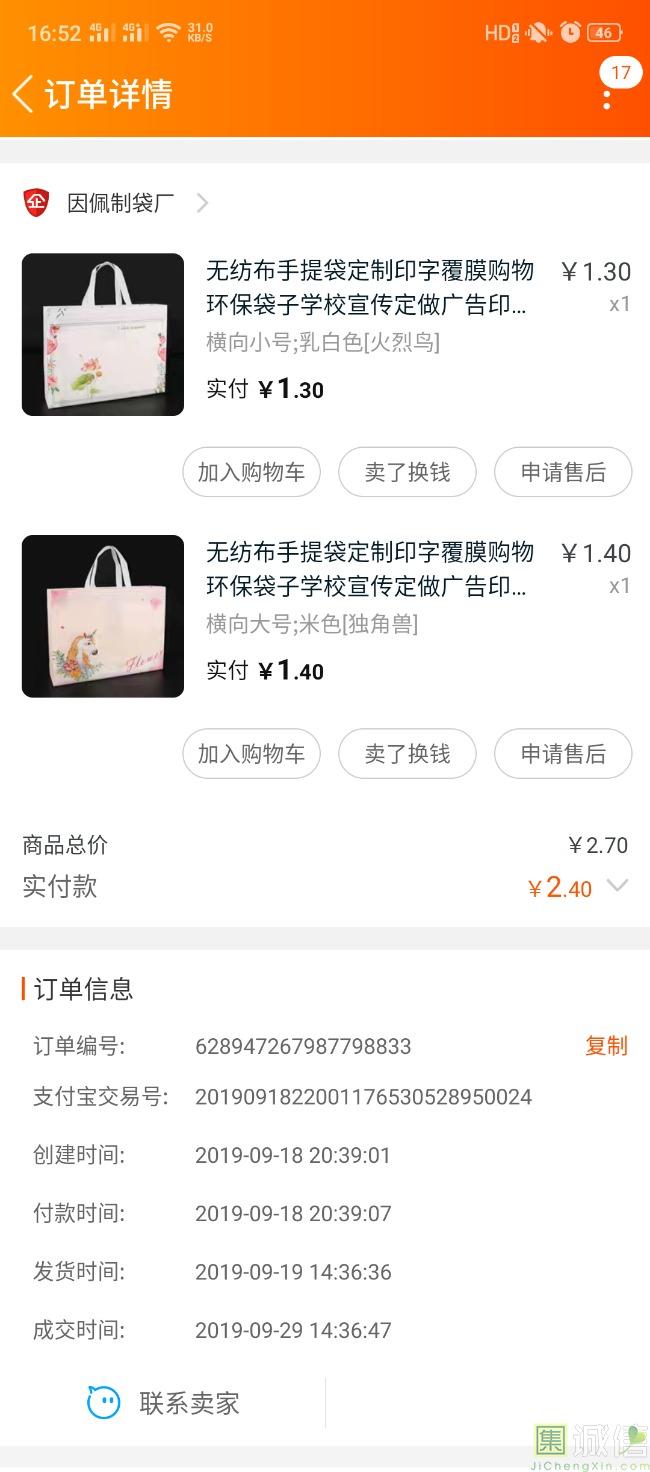Viewport: 650px width, 1472px height.
Task: Select 卖了换钱 for the 火烈鸟 bag
Action: pos(407,472)
